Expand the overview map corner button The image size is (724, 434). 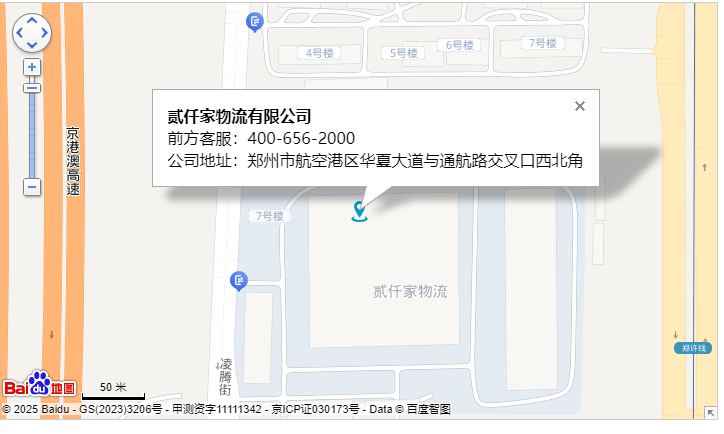coord(710,411)
